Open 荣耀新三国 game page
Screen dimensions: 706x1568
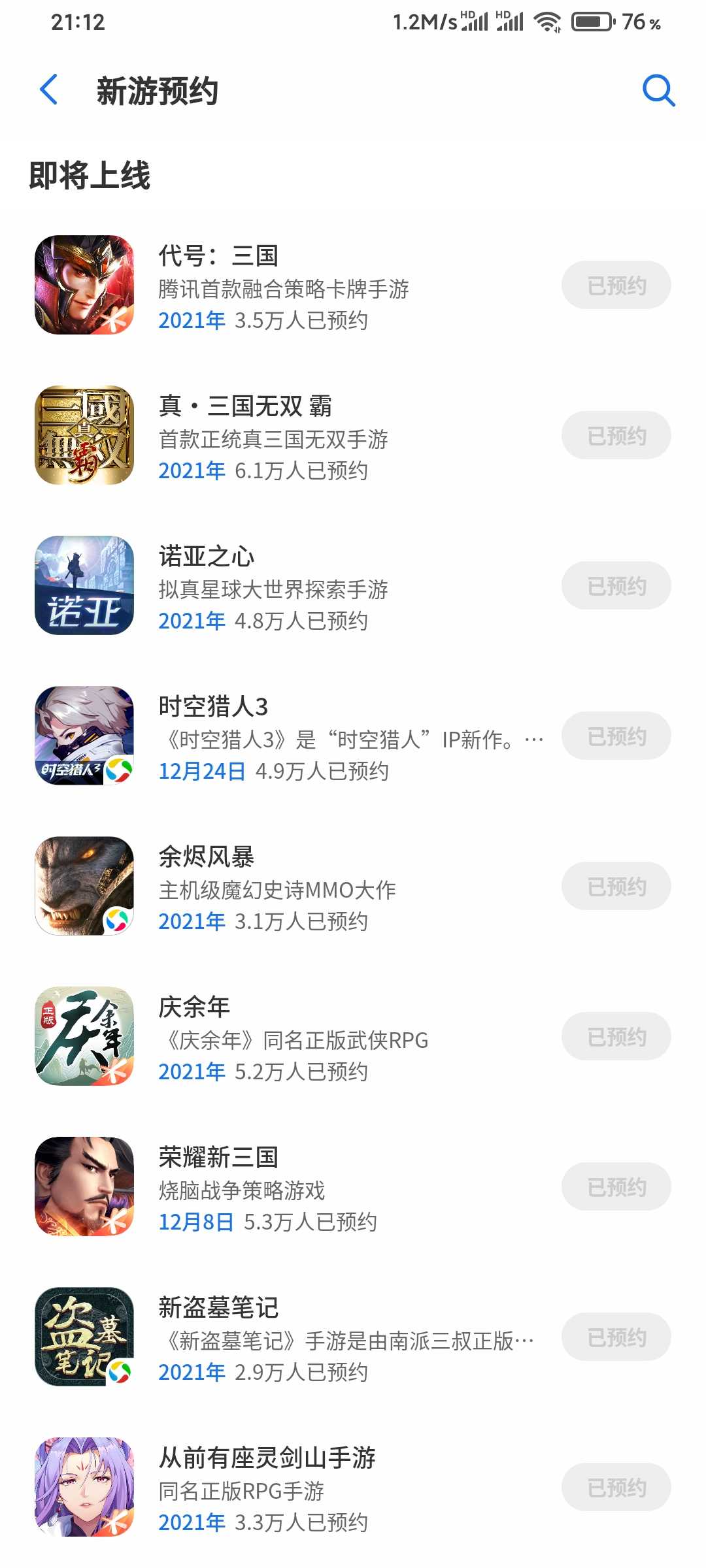281,1188
